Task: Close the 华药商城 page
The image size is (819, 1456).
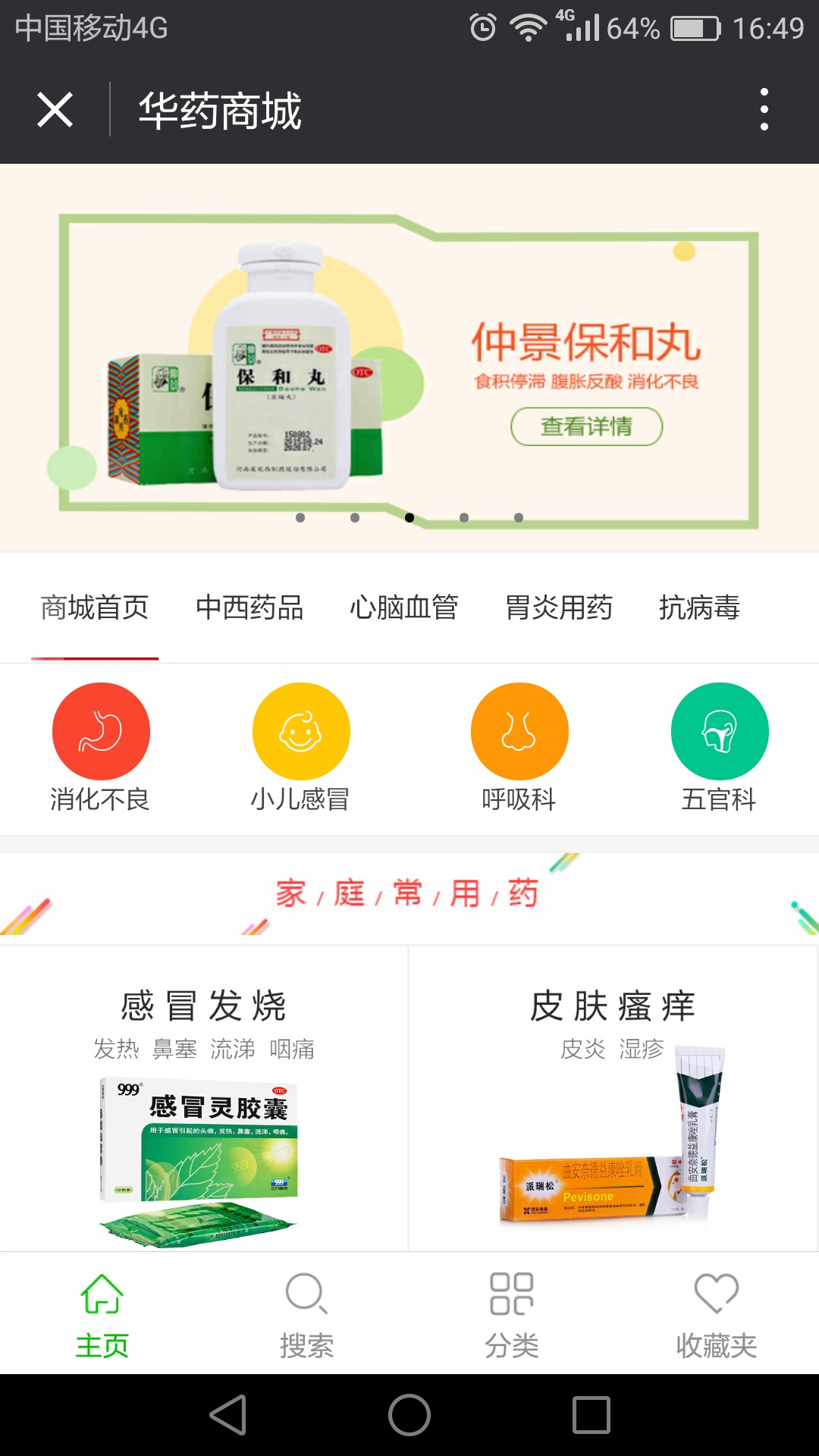Action: tap(55, 110)
